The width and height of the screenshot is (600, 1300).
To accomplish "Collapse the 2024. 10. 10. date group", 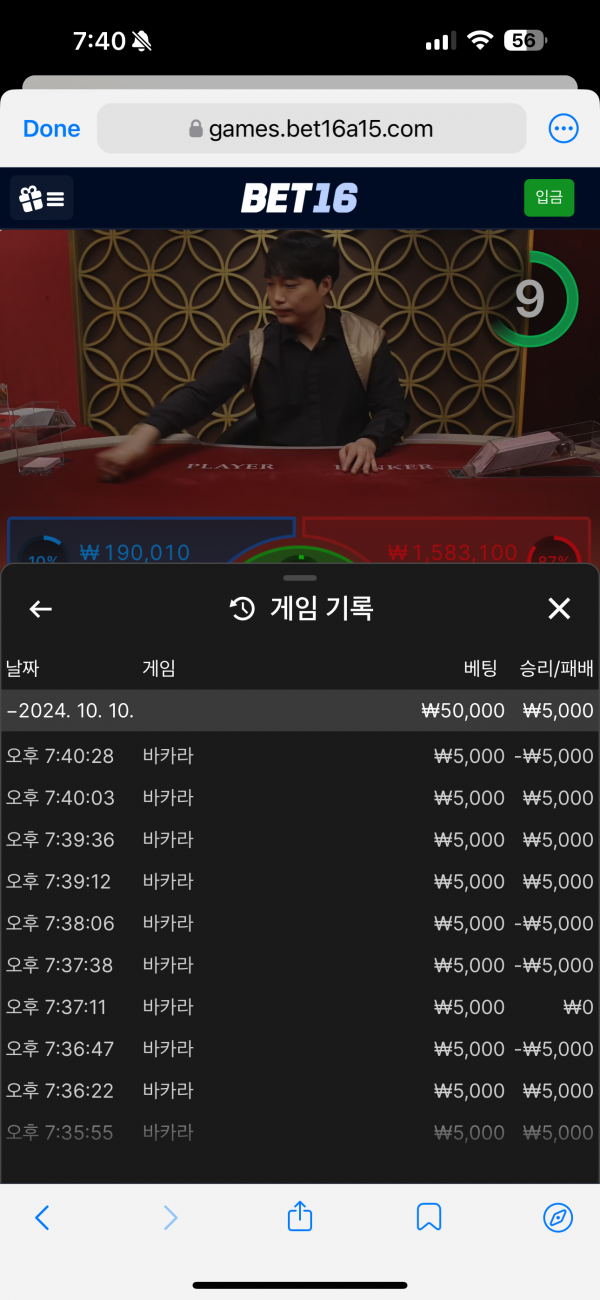I will point(70,711).
